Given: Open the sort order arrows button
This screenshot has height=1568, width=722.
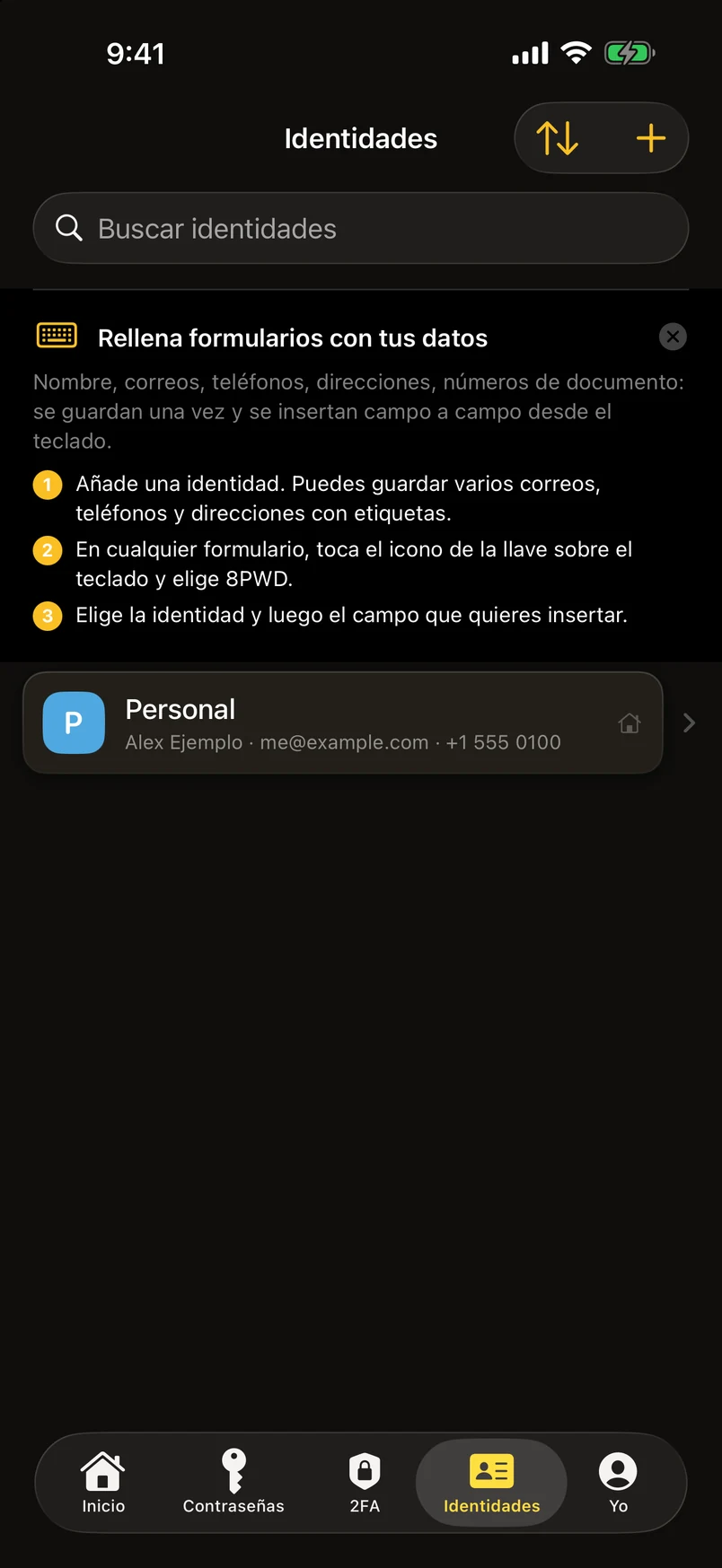Looking at the screenshot, I should pyautogui.click(x=558, y=138).
